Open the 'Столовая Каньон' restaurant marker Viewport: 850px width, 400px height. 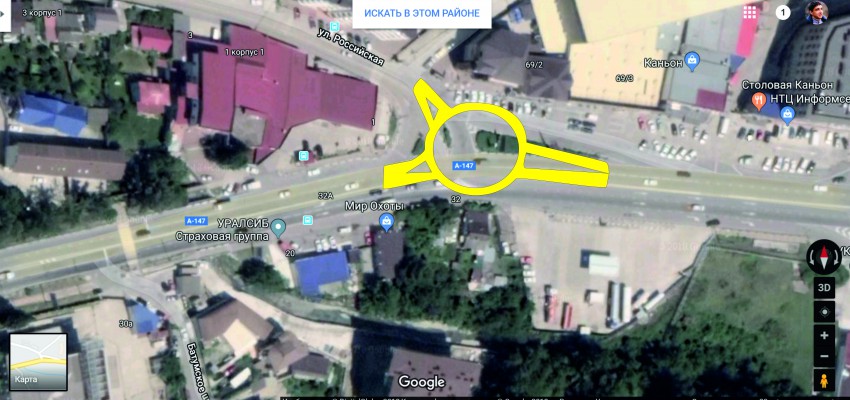tap(759, 101)
